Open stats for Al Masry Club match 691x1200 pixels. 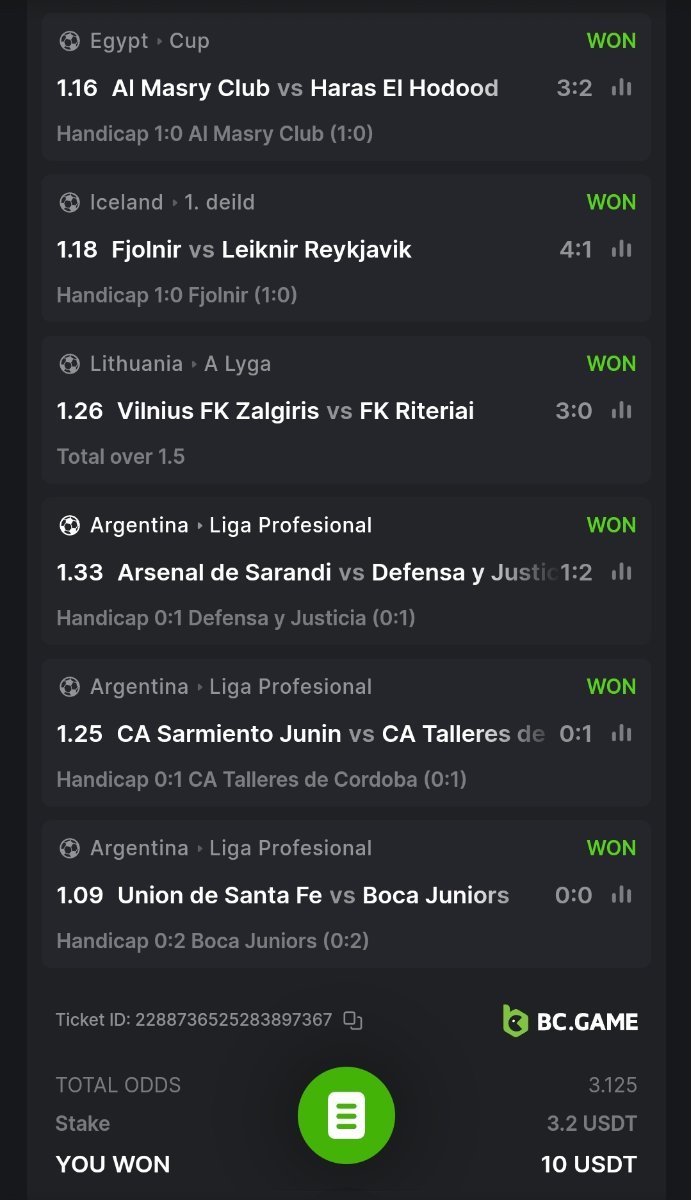click(x=622, y=88)
